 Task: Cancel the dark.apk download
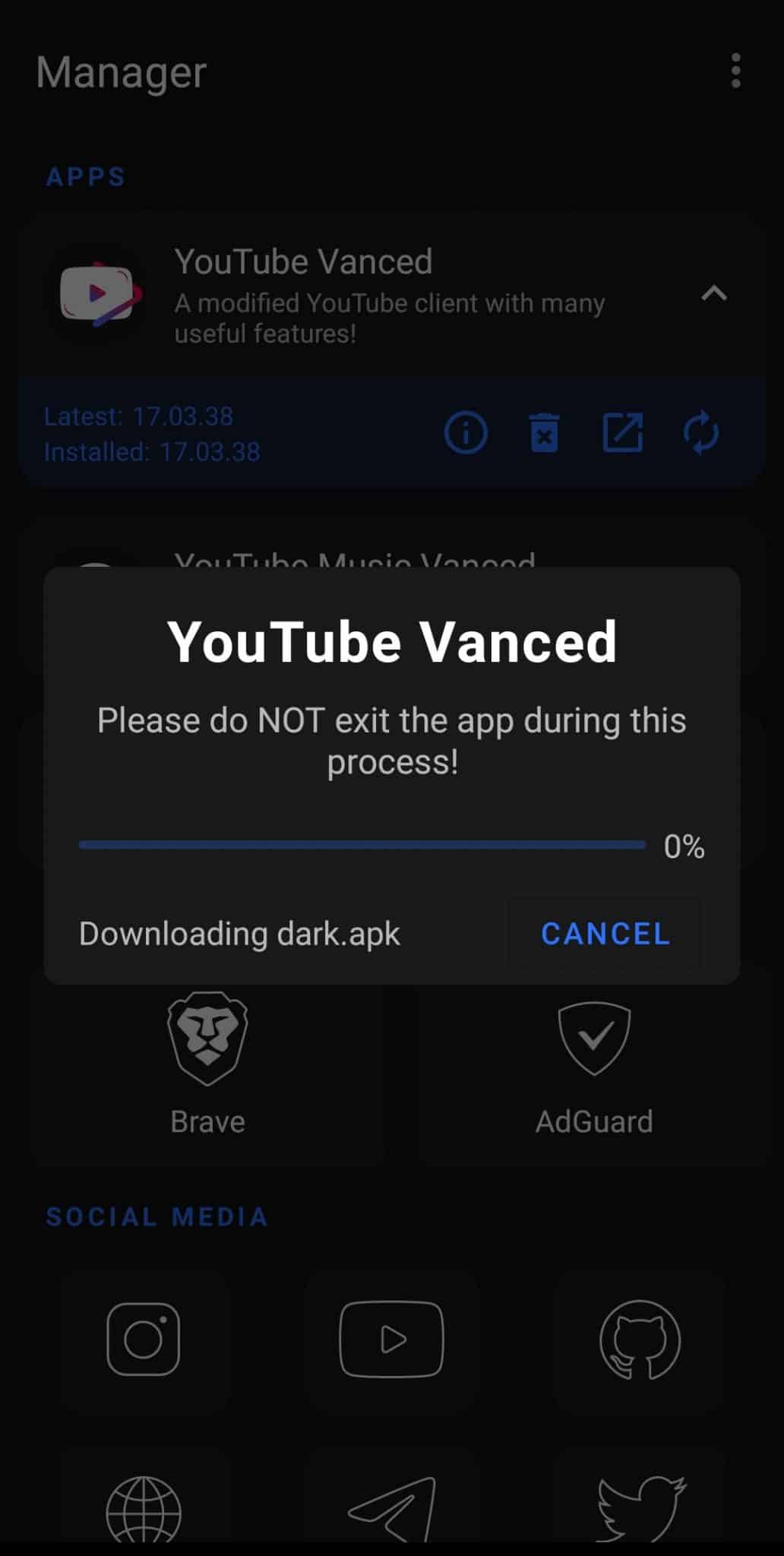pyautogui.click(x=604, y=933)
